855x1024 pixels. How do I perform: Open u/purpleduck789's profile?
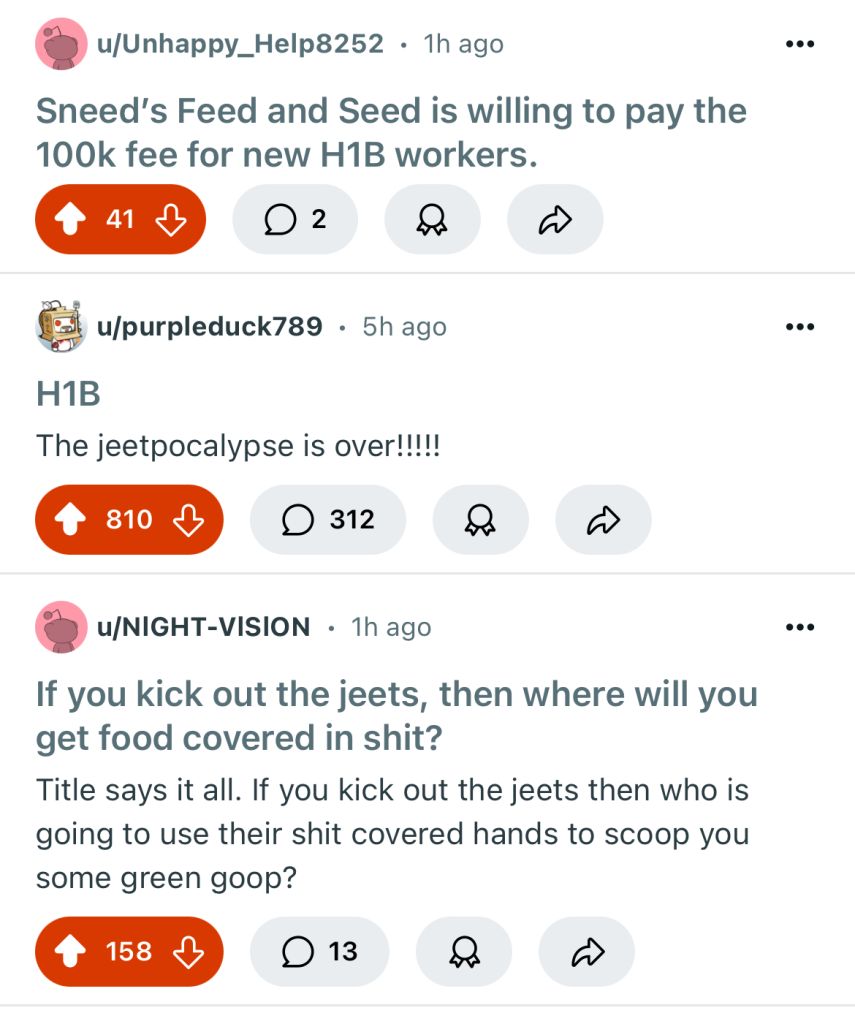[x=209, y=326]
